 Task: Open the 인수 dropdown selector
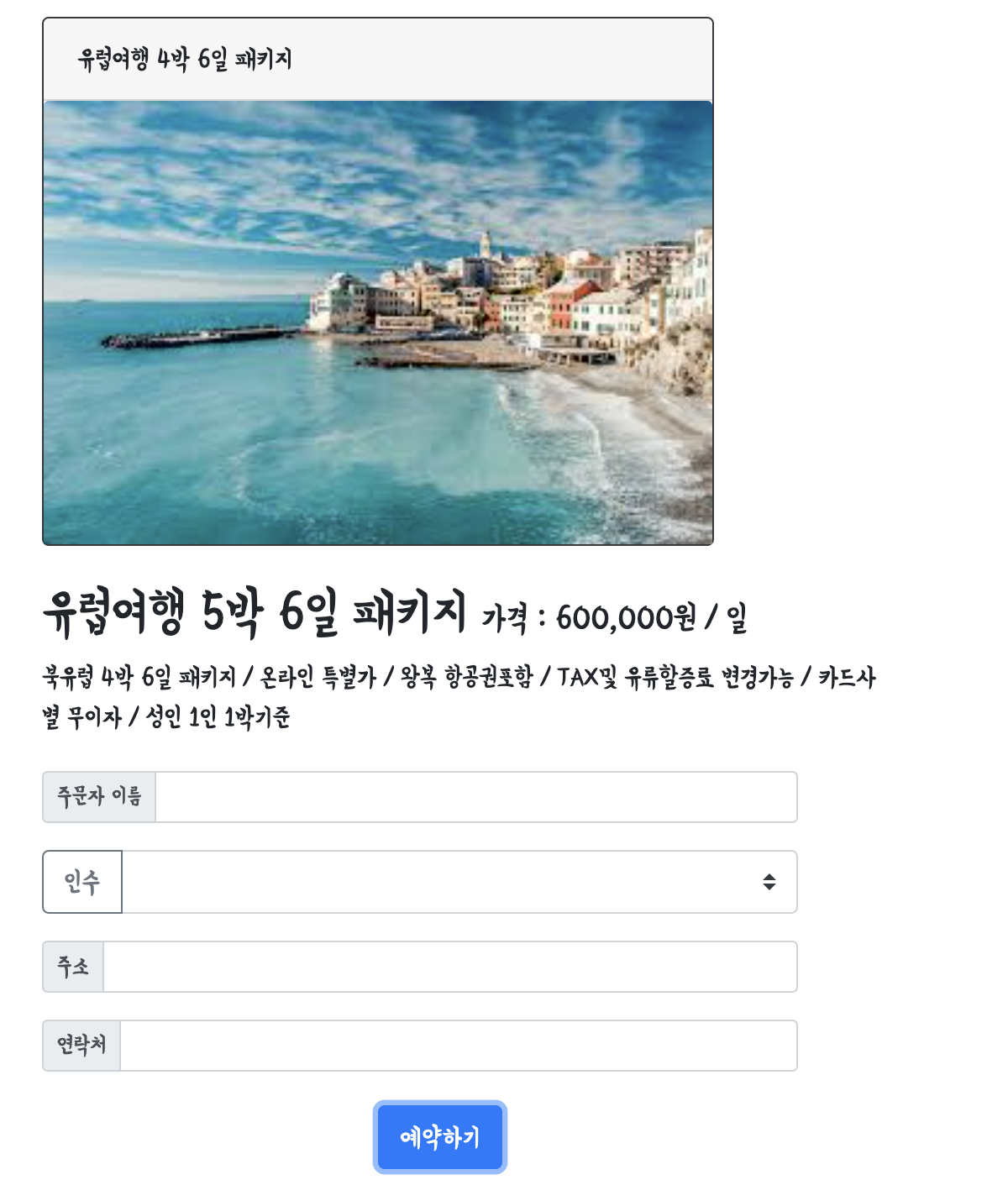(459, 882)
